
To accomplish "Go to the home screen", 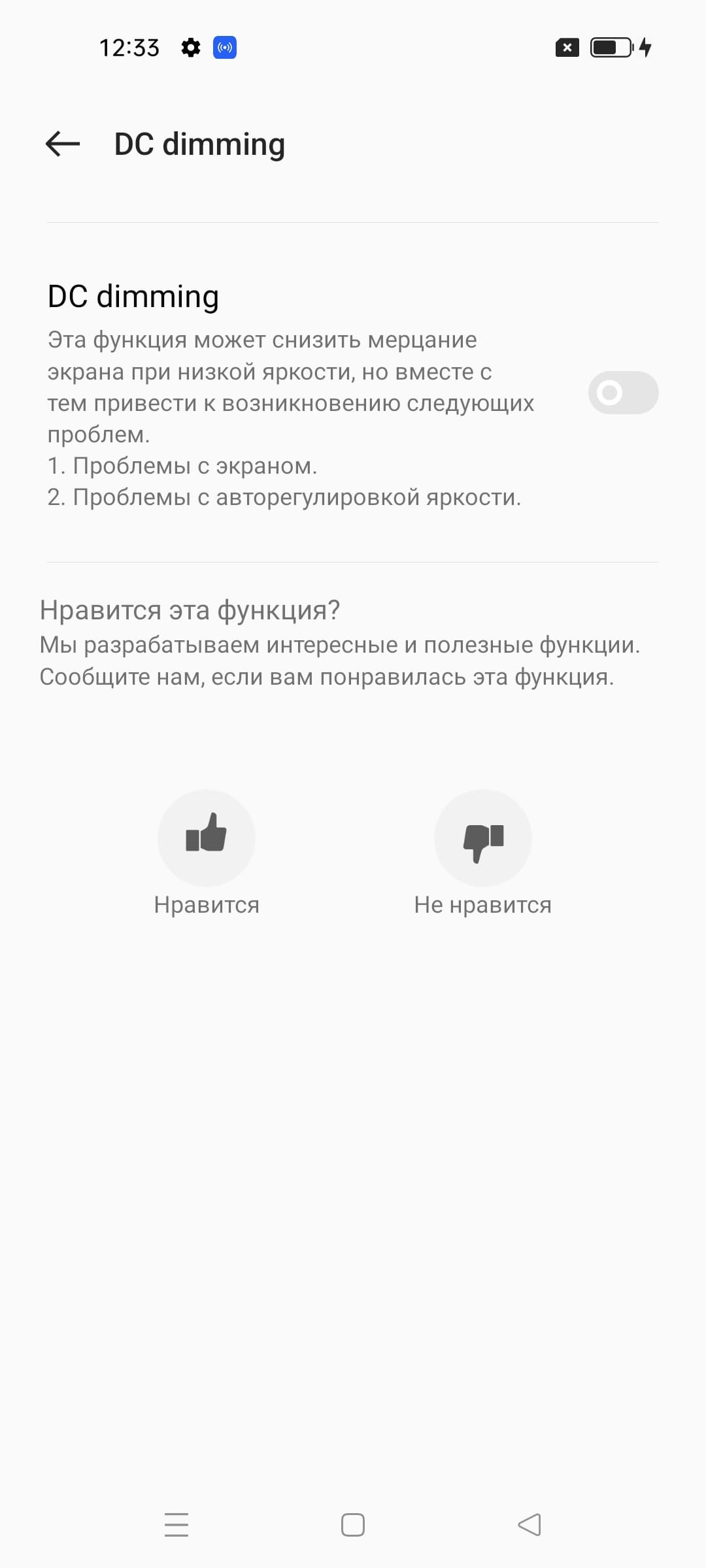I will [353, 1525].
